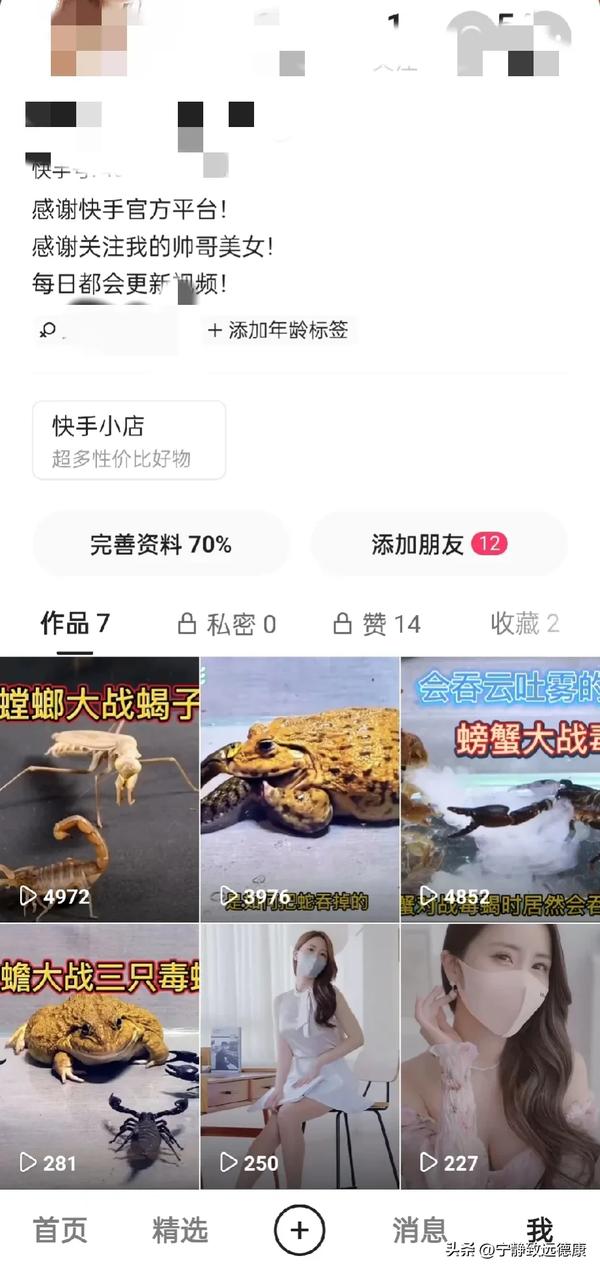Play the video with 3976 views
Image resolution: width=600 pixels, height=1271 pixels.
coord(300,789)
